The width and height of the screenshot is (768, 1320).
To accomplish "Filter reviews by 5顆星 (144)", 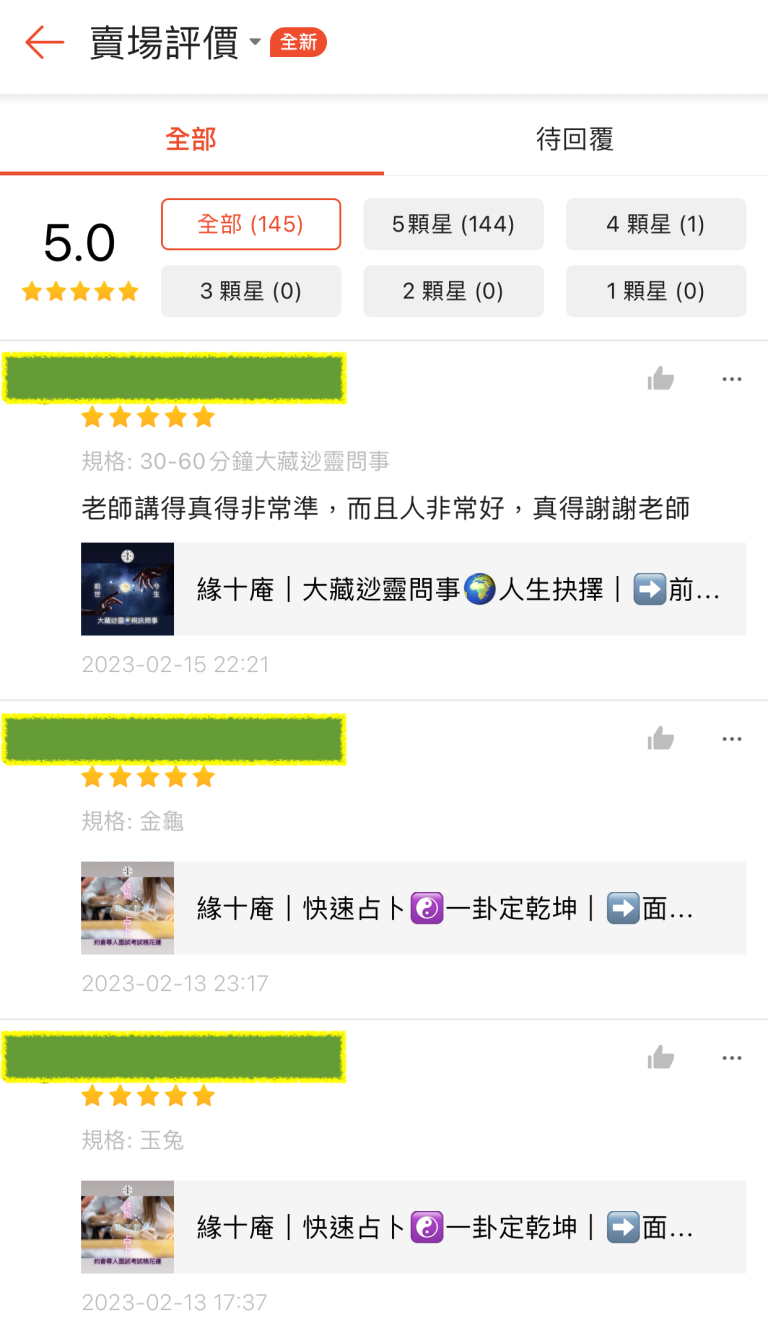I will click(453, 224).
